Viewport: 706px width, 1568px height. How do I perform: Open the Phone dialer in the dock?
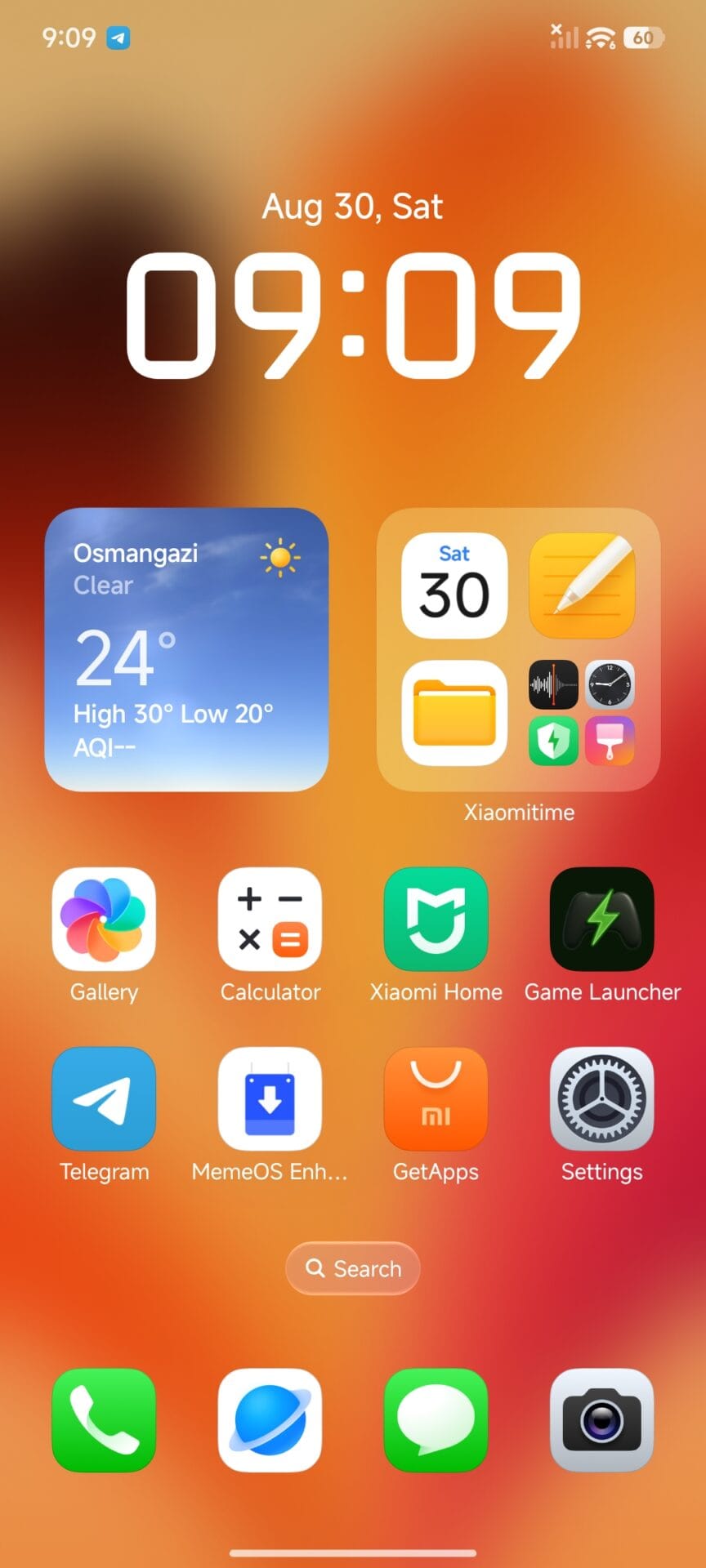click(104, 1421)
